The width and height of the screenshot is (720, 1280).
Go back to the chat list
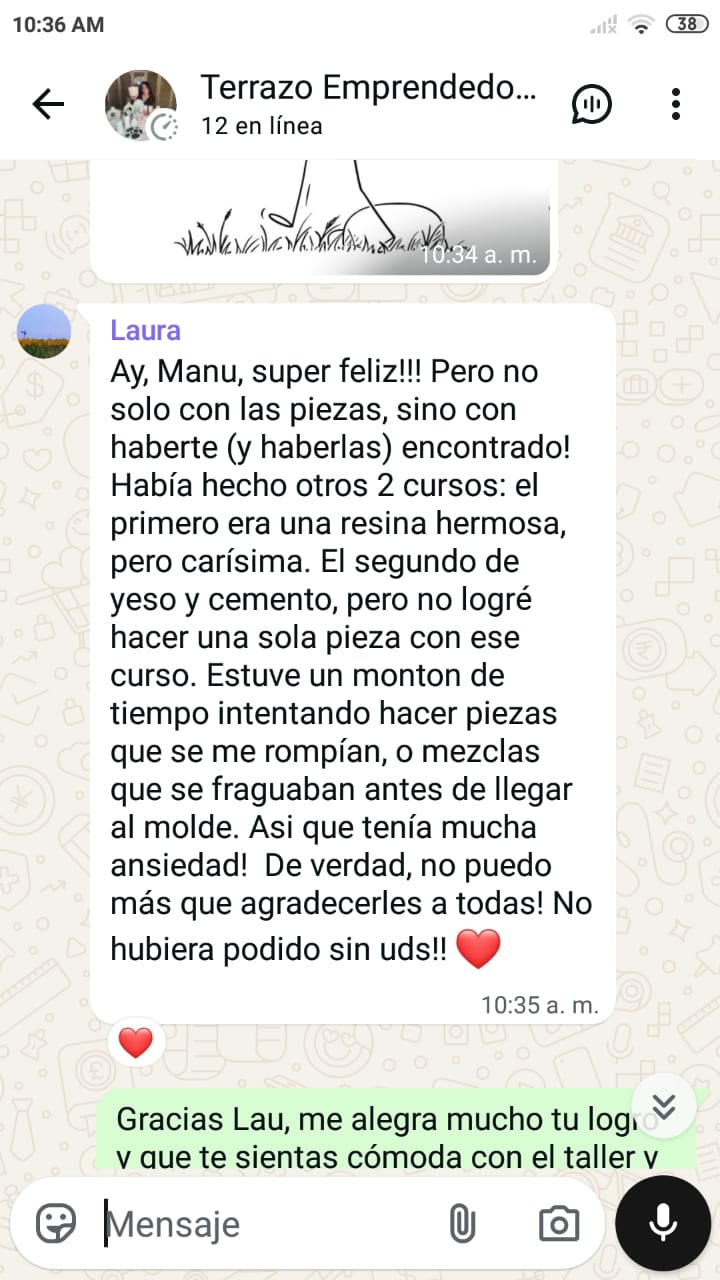pos(47,104)
